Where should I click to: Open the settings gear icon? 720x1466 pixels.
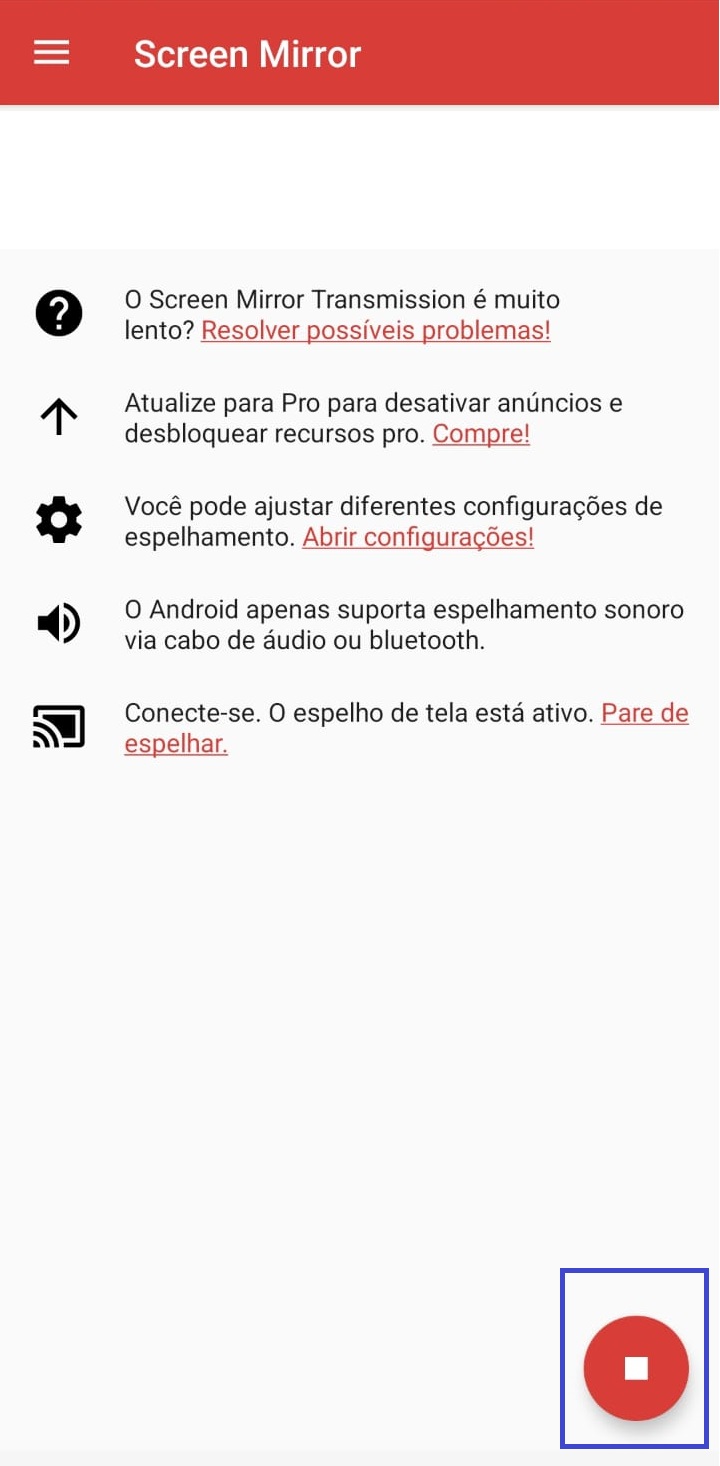click(x=58, y=520)
